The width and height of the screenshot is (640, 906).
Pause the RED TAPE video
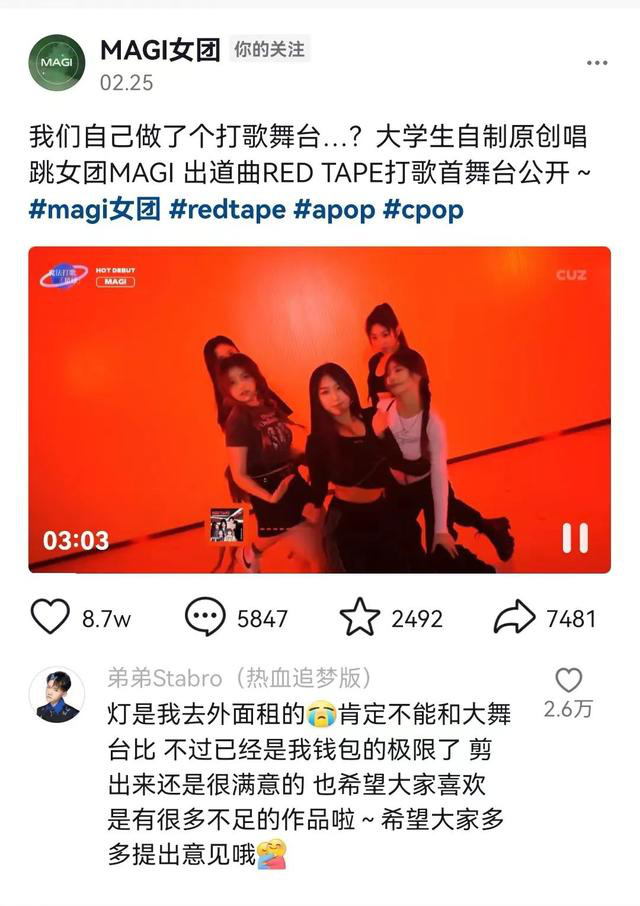(x=574, y=539)
